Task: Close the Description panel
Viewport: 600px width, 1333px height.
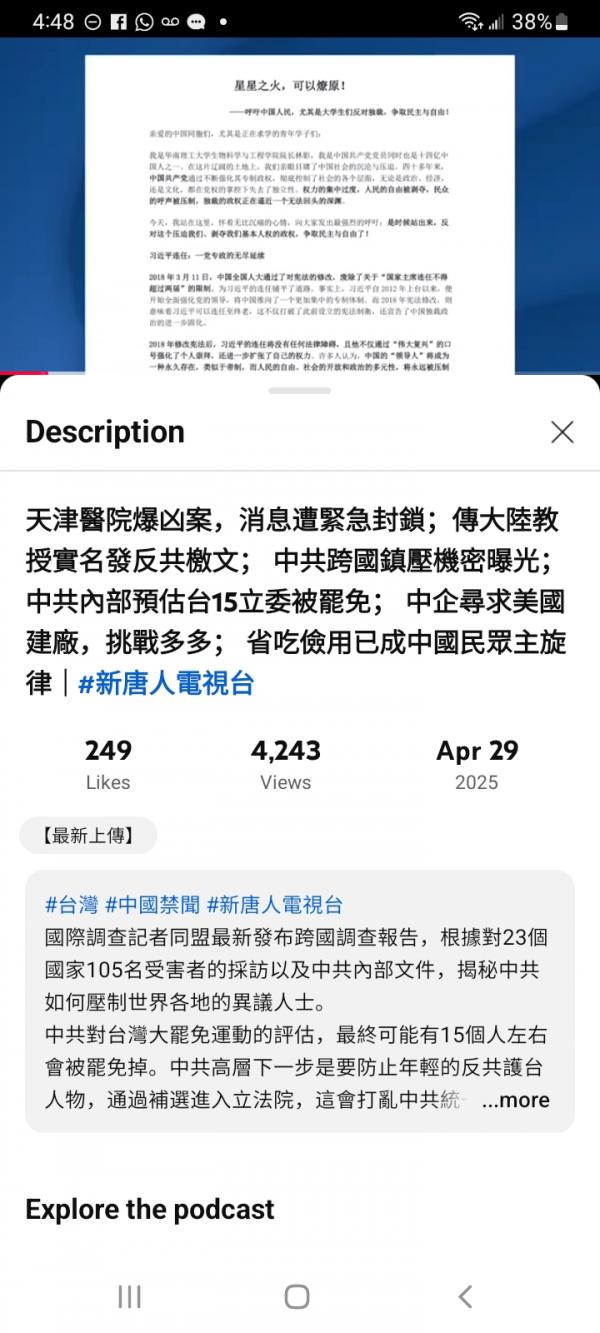Action: pyautogui.click(x=562, y=432)
